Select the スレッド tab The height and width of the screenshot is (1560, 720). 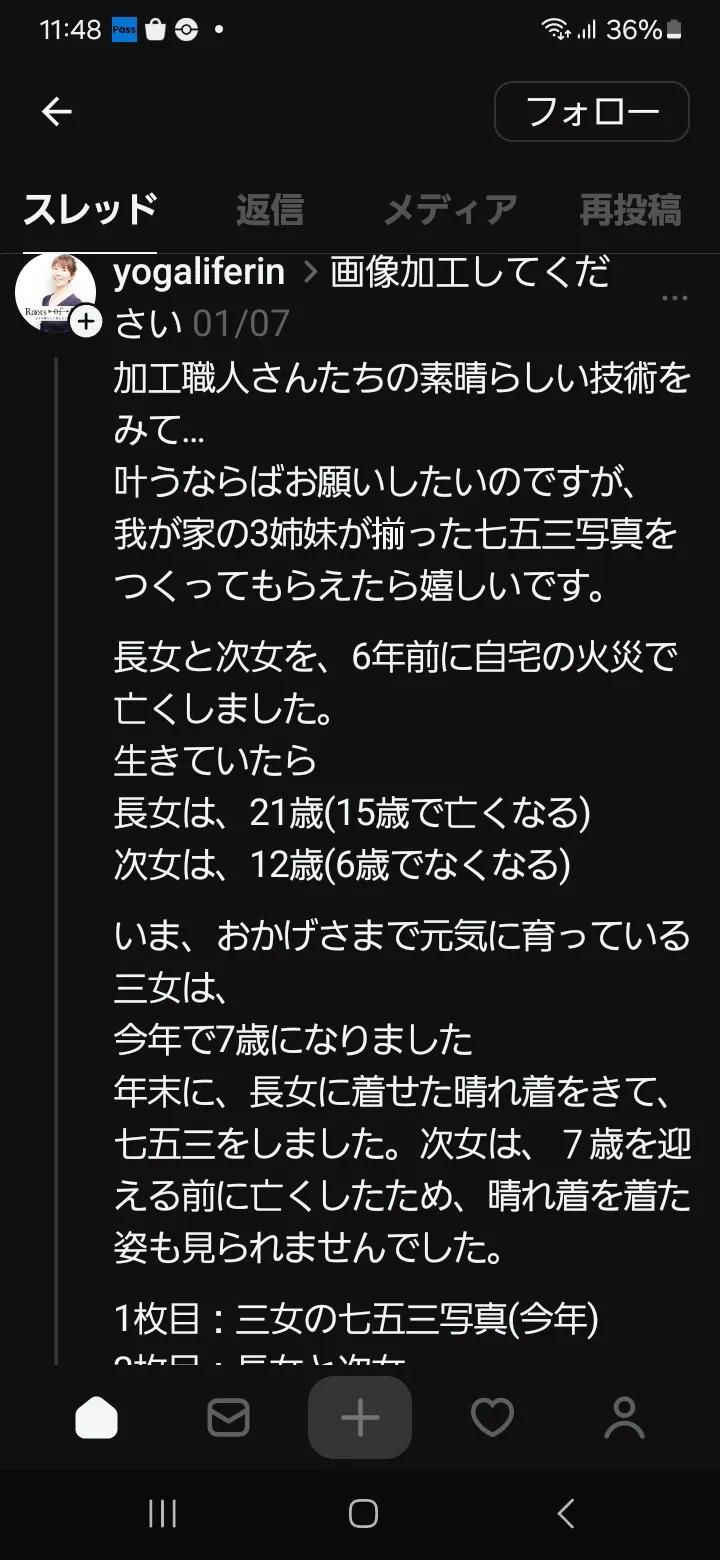click(90, 210)
